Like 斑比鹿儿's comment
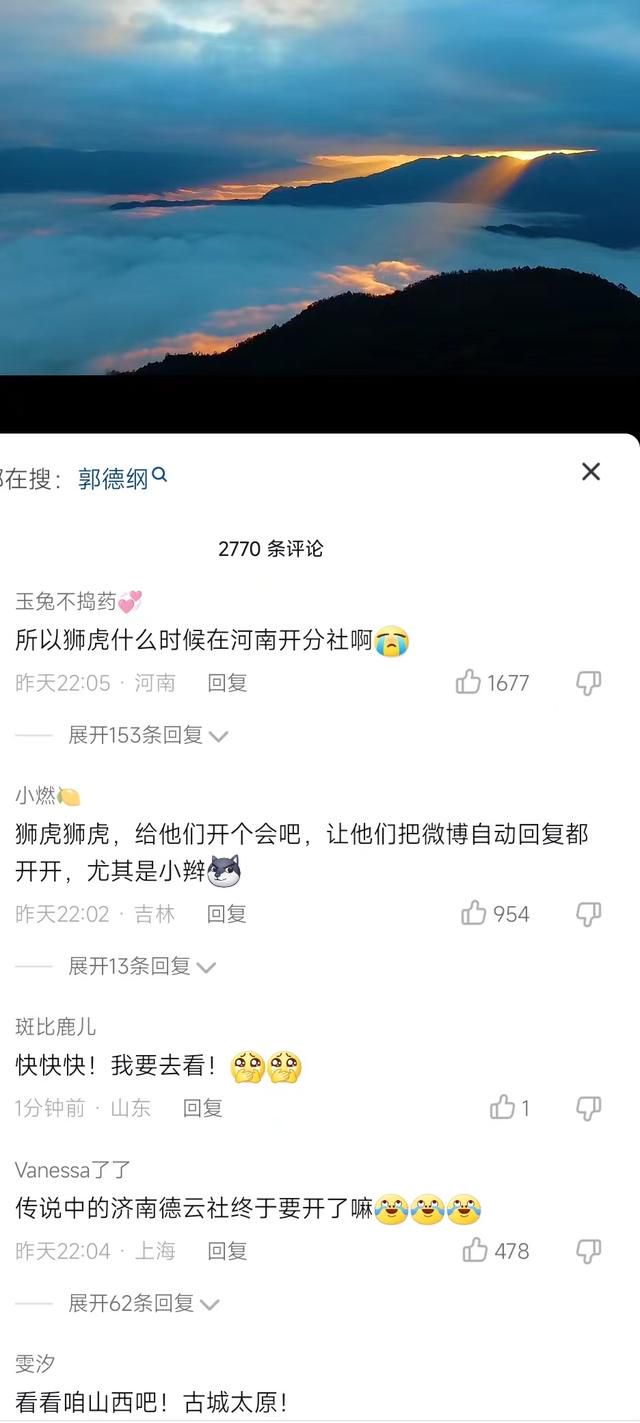The height and width of the screenshot is (1423, 640). (502, 1108)
